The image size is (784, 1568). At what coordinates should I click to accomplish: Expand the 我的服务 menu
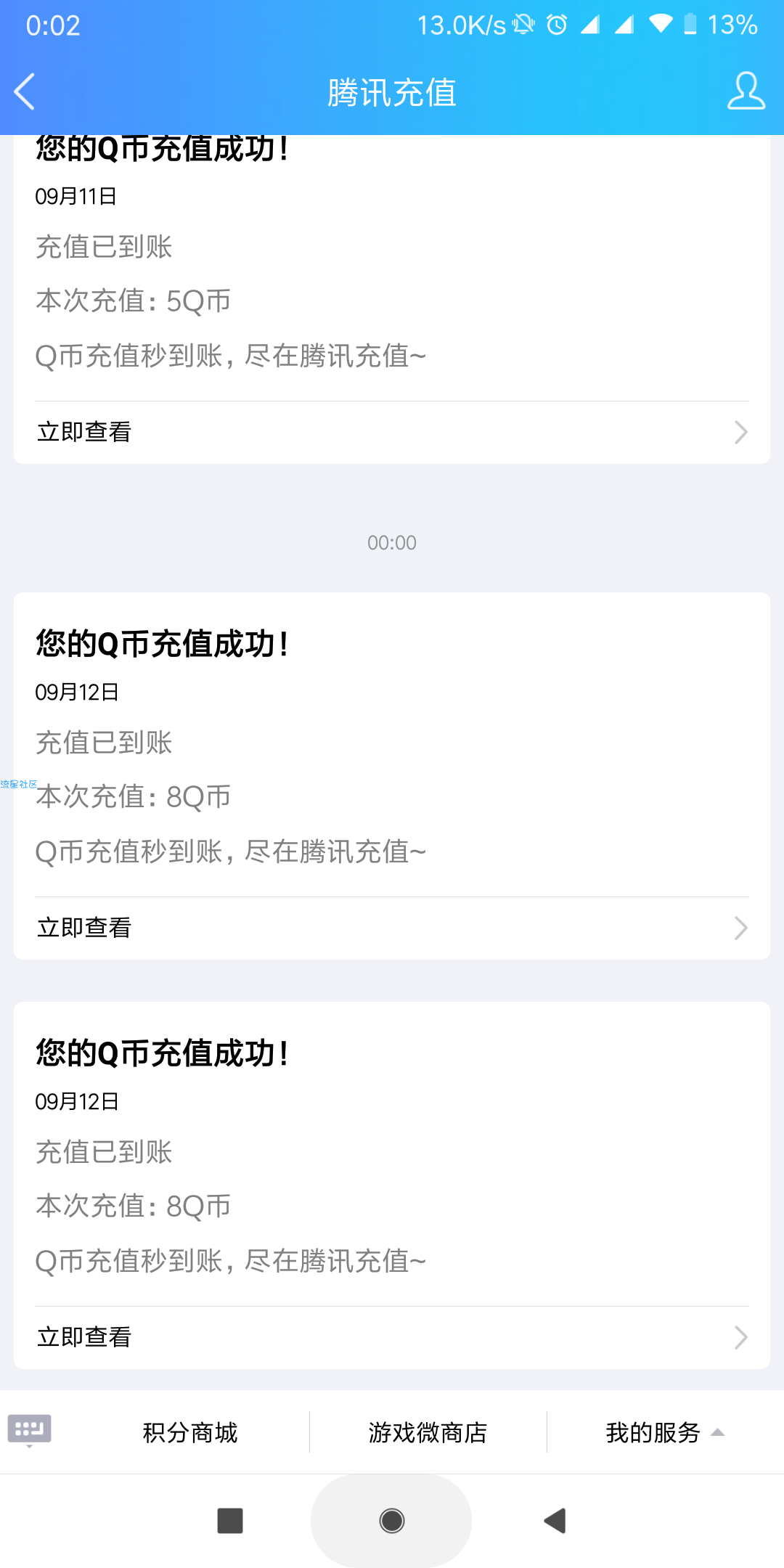click(x=663, y=1432)
